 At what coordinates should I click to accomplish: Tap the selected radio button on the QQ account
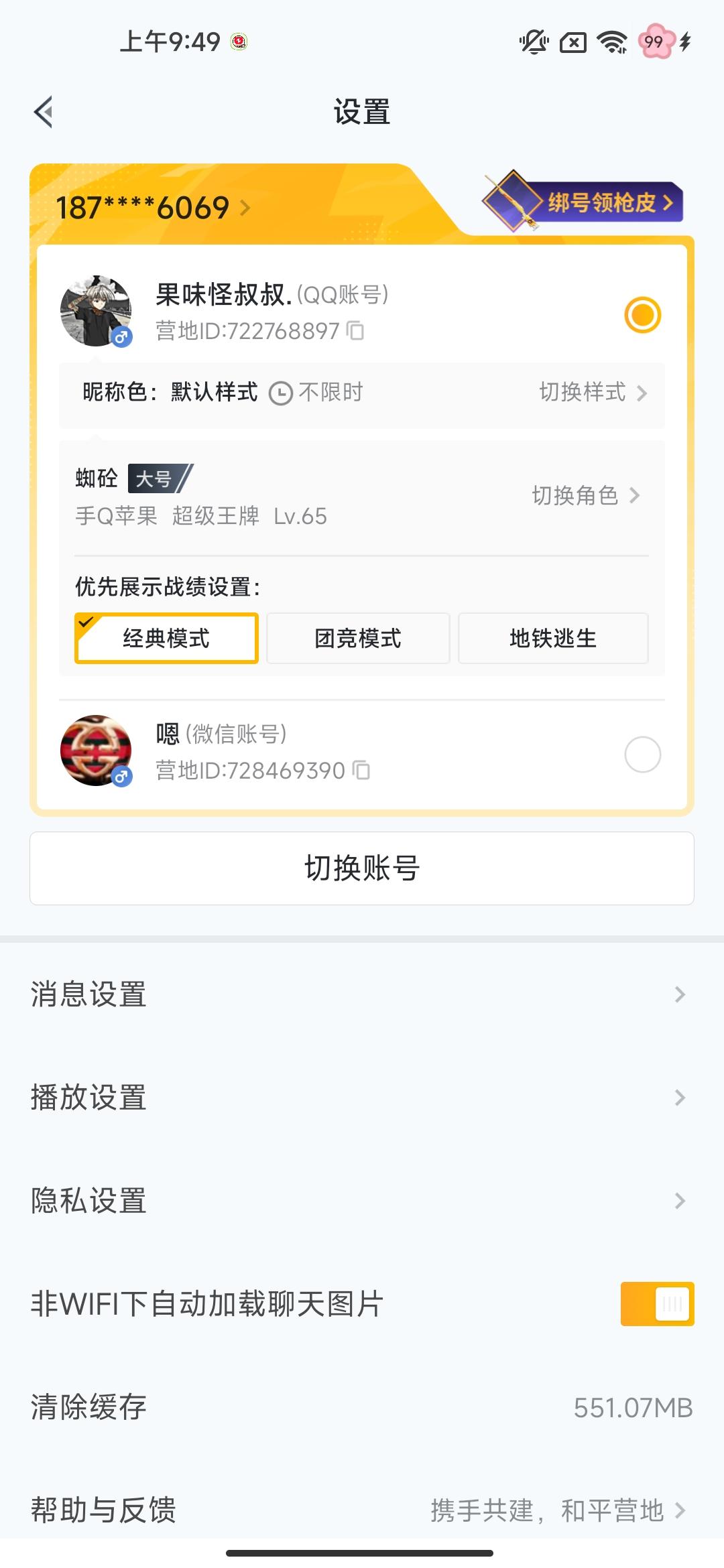pos(642,314)
